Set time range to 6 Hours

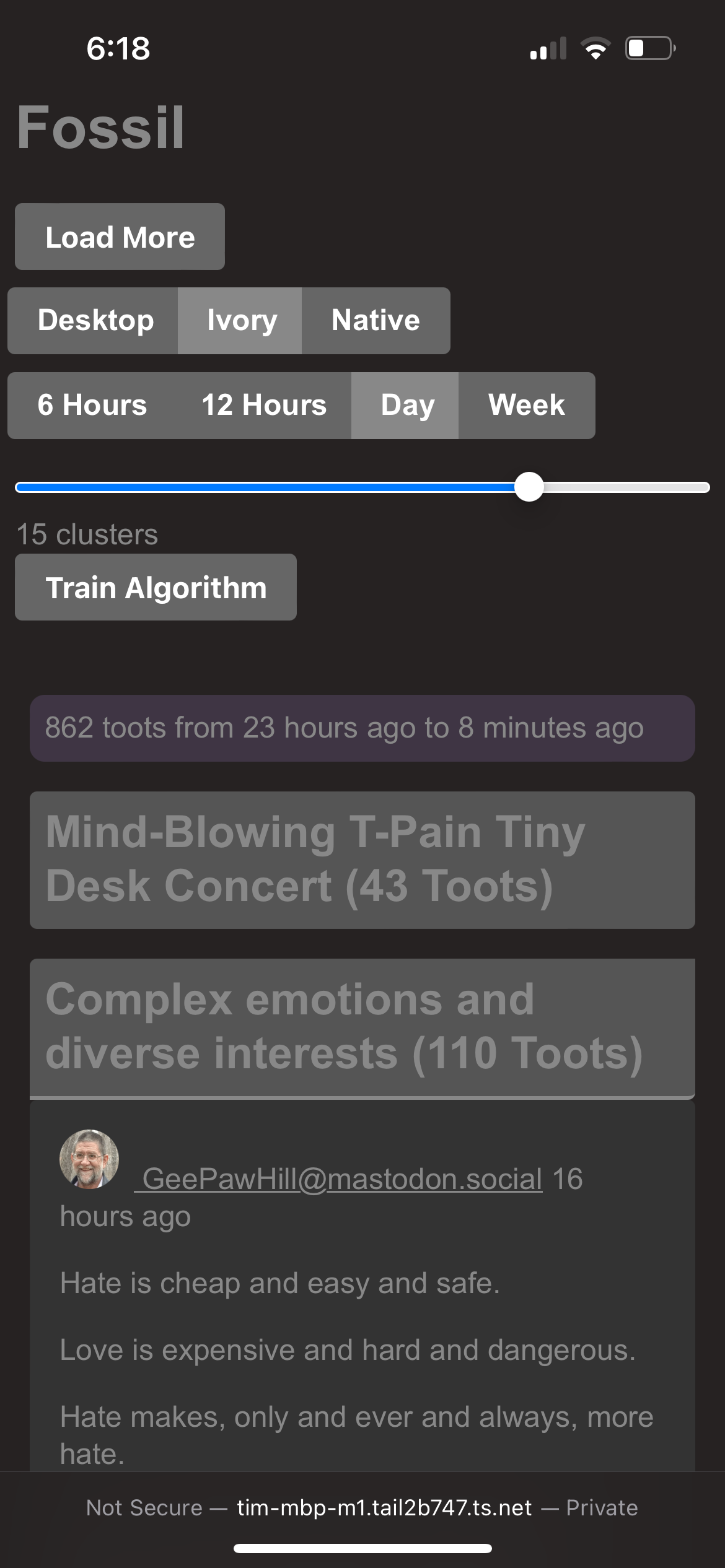tap(92, 406)
